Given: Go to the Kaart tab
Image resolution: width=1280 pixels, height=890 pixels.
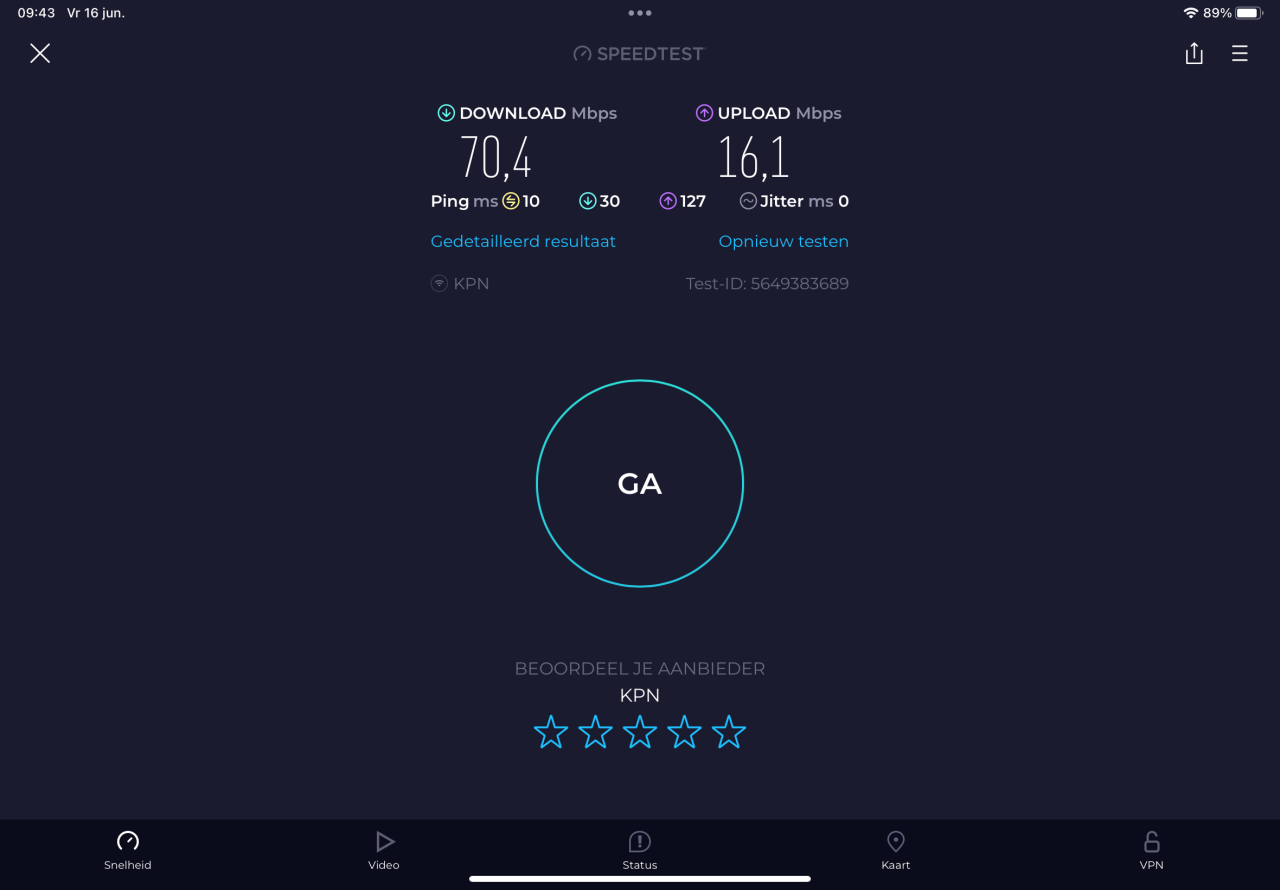Looking at the screenshot, I should click(x=896, y=850).
